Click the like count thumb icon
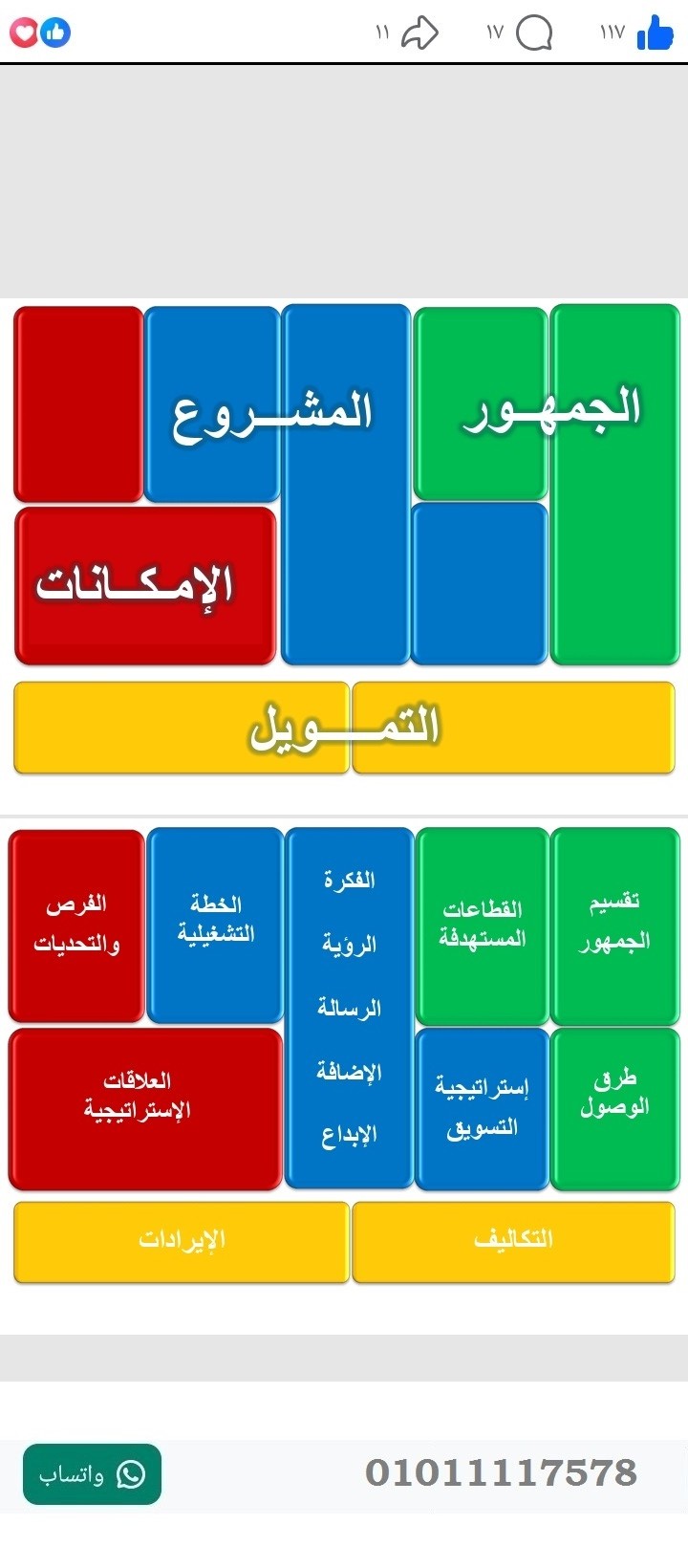688x1568 pixels. (x=657, y=32)
